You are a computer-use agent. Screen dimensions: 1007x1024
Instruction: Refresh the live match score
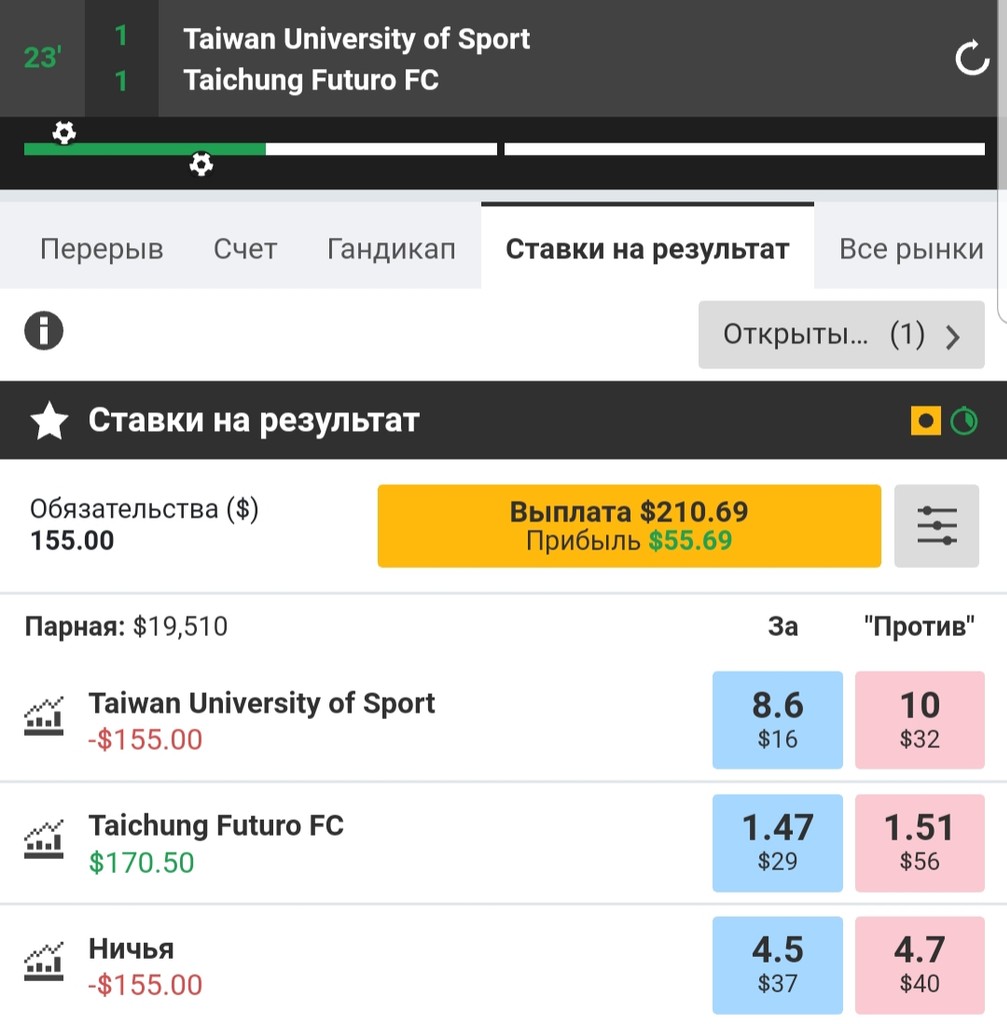971,60
